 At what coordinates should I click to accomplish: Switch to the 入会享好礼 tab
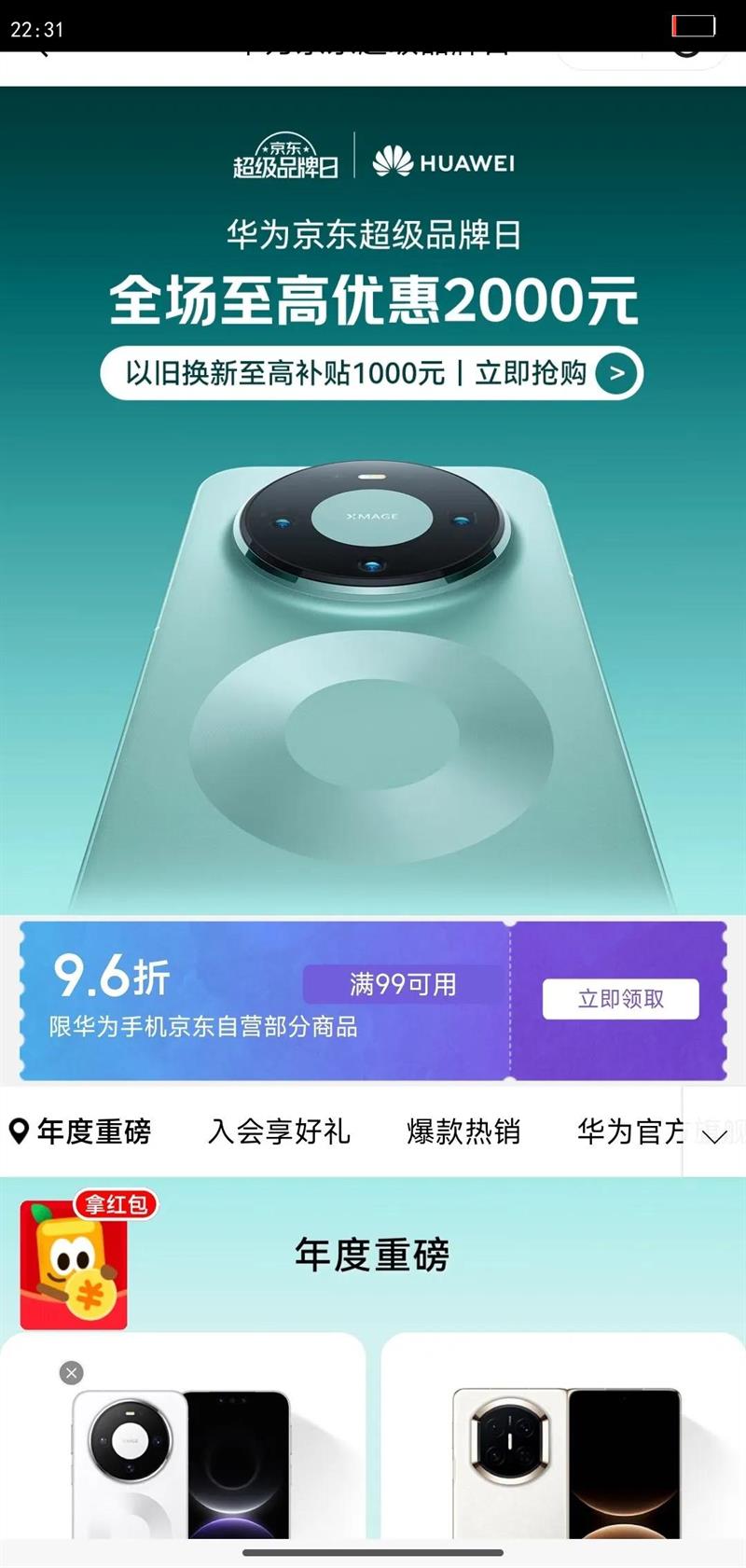point(278,1131)
